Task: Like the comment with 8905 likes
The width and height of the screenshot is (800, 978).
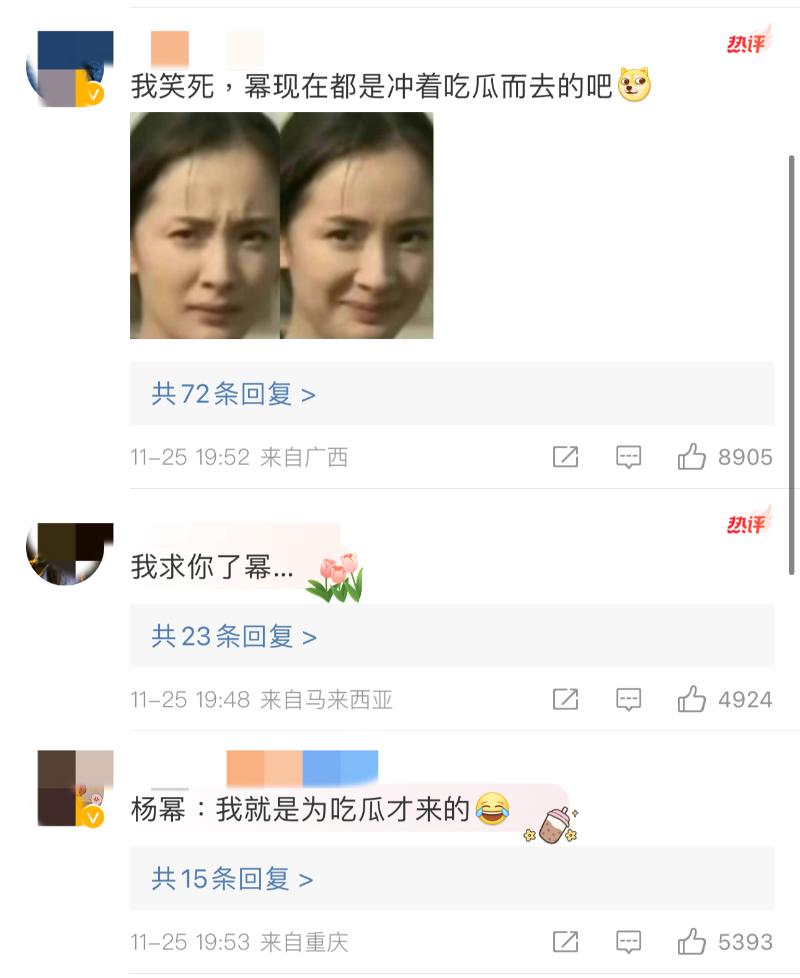Action: pos(692,458)
